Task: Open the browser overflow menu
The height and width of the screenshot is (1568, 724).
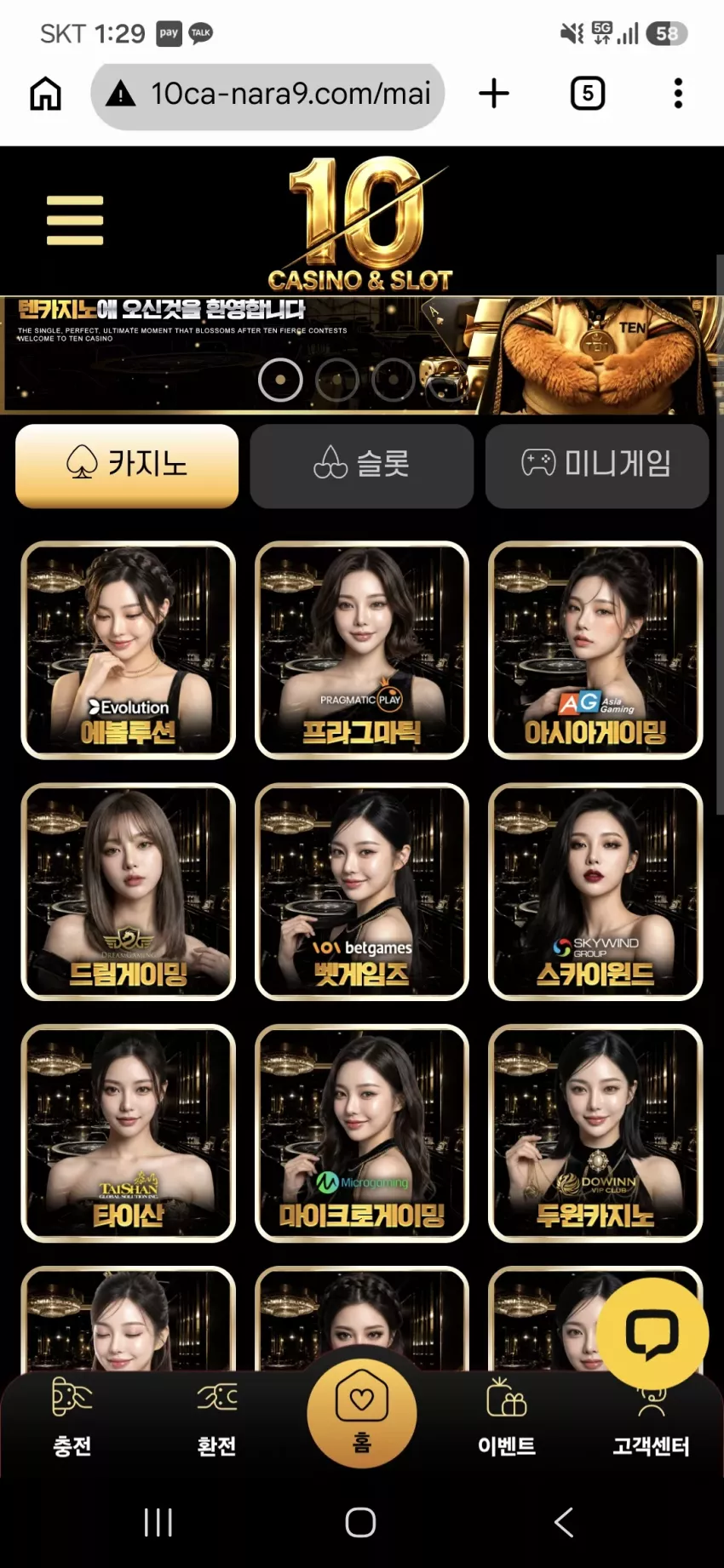Action: (678, 94)
